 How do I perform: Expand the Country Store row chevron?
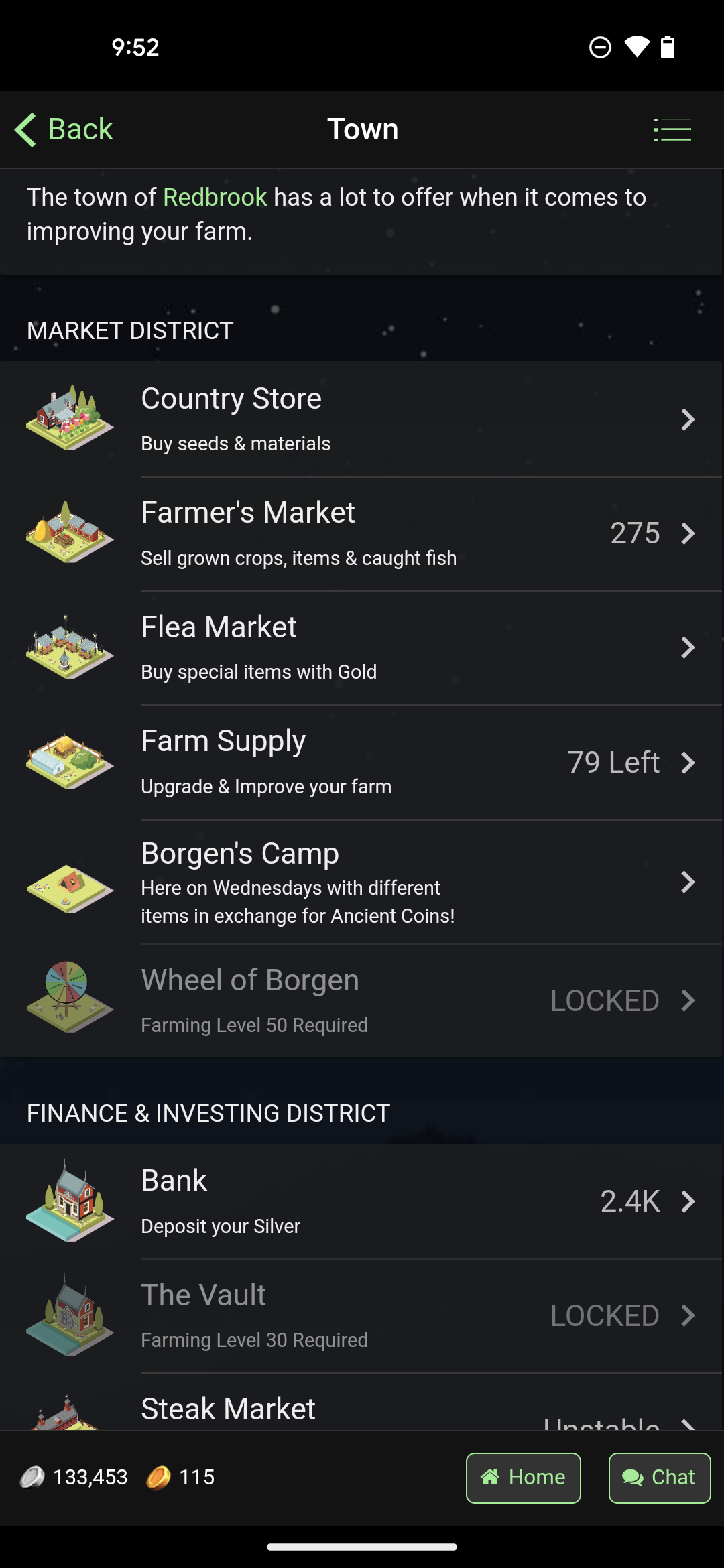(688, 419)
